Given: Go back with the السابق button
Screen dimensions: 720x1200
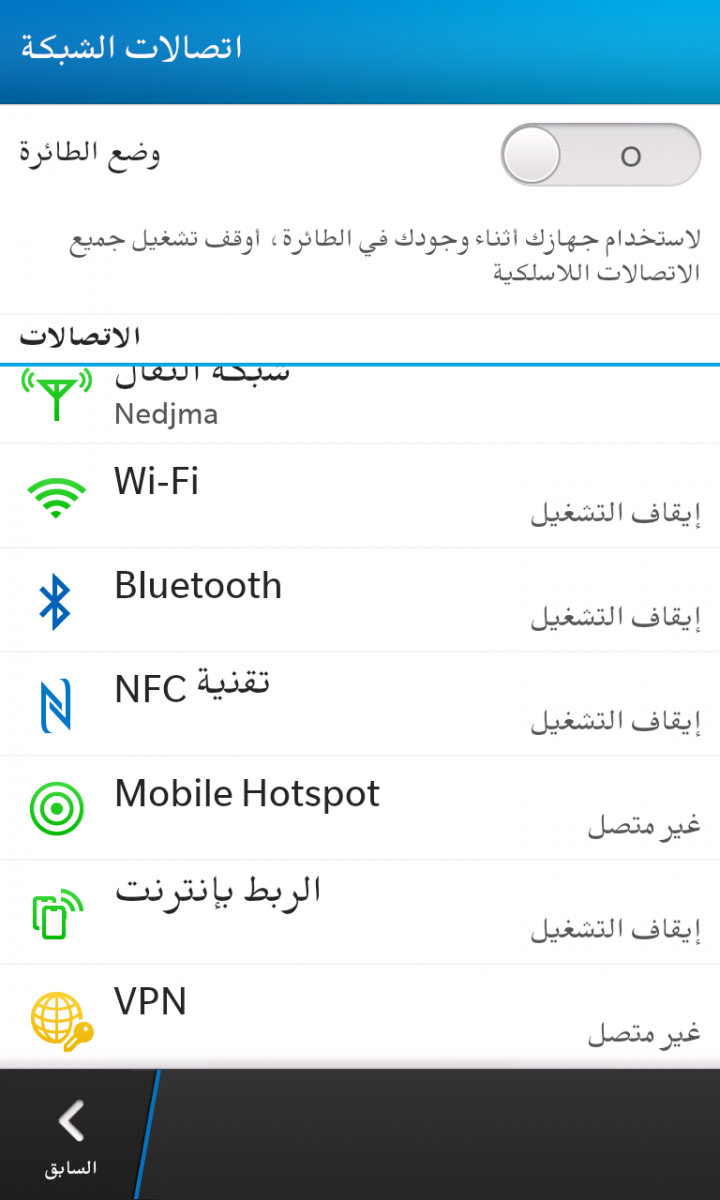Looking at the screenshot, I should pos(71,1136).
